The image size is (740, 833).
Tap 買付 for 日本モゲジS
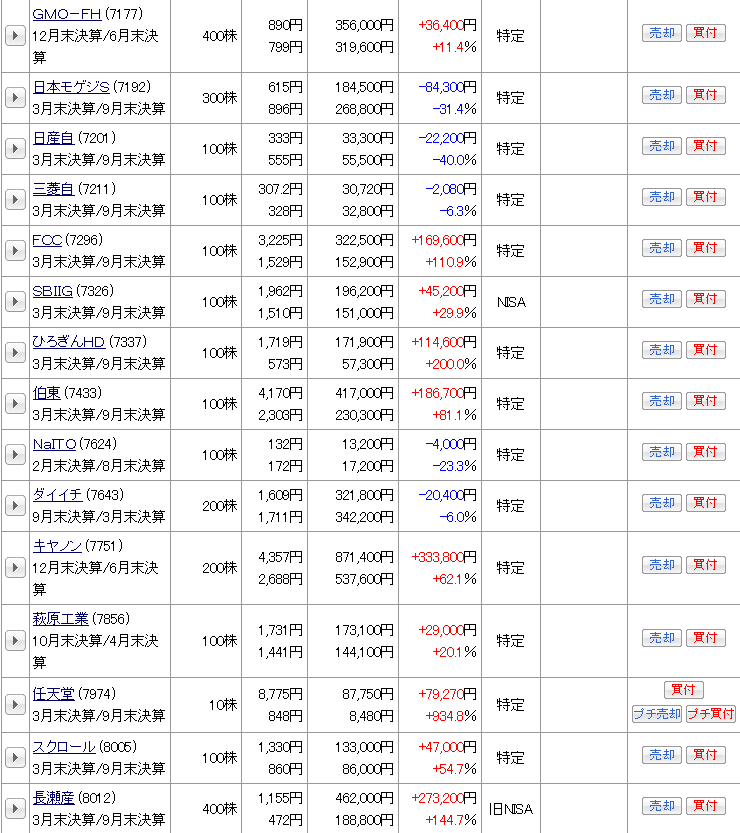pos(705,95)
